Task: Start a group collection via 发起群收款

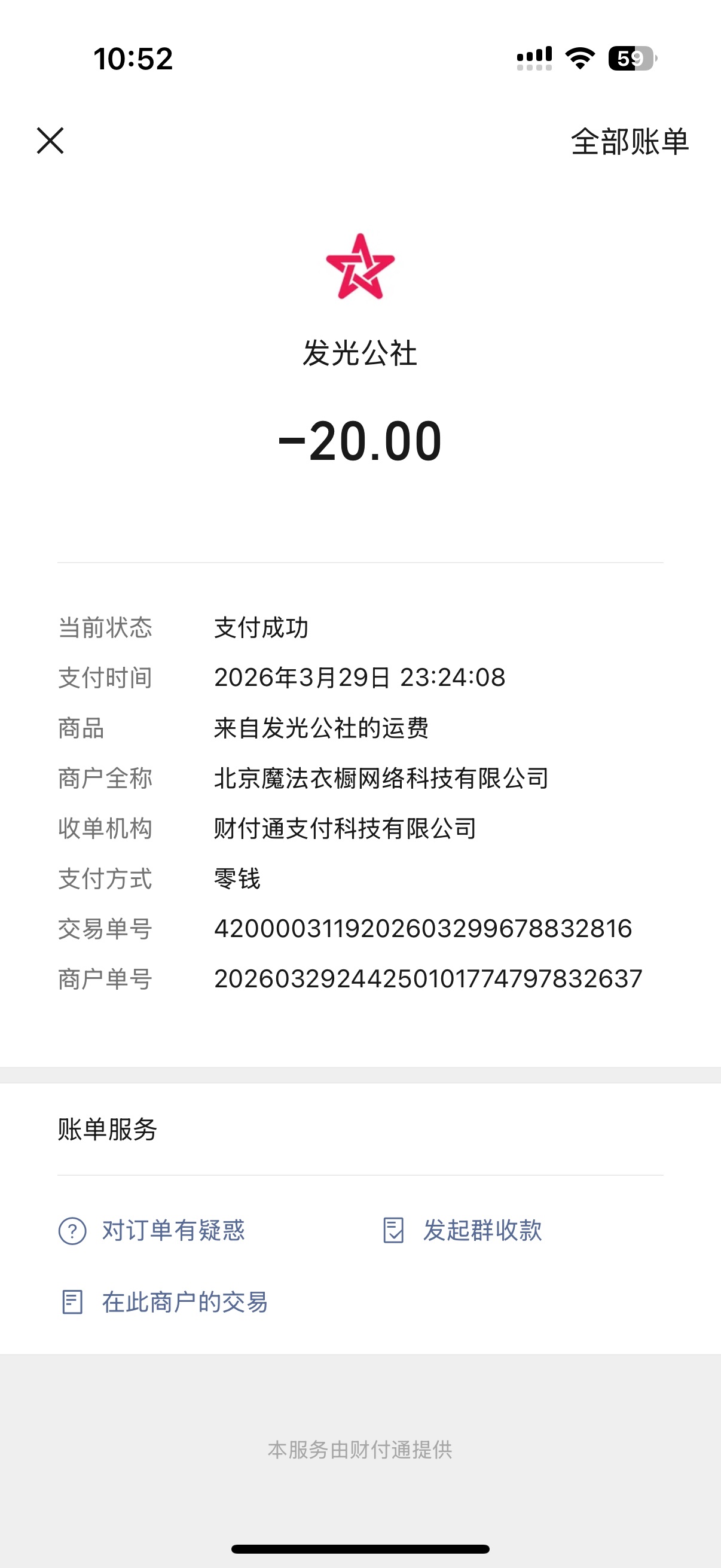Action: pyautogui.click(x=462, y=1230)
